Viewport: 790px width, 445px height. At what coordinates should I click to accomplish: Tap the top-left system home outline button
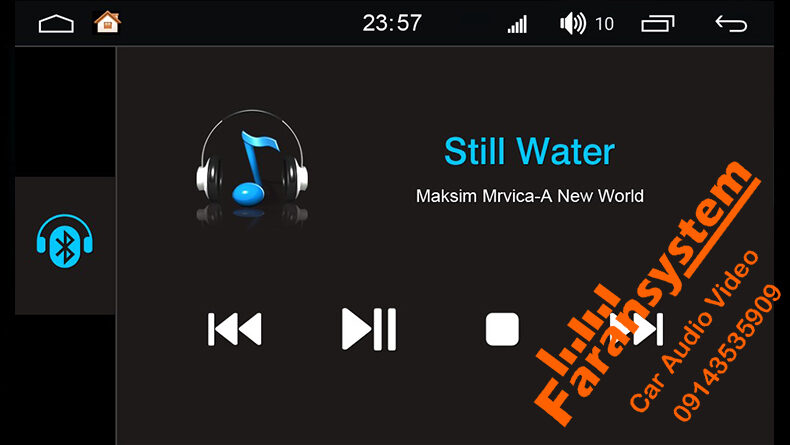56,23
